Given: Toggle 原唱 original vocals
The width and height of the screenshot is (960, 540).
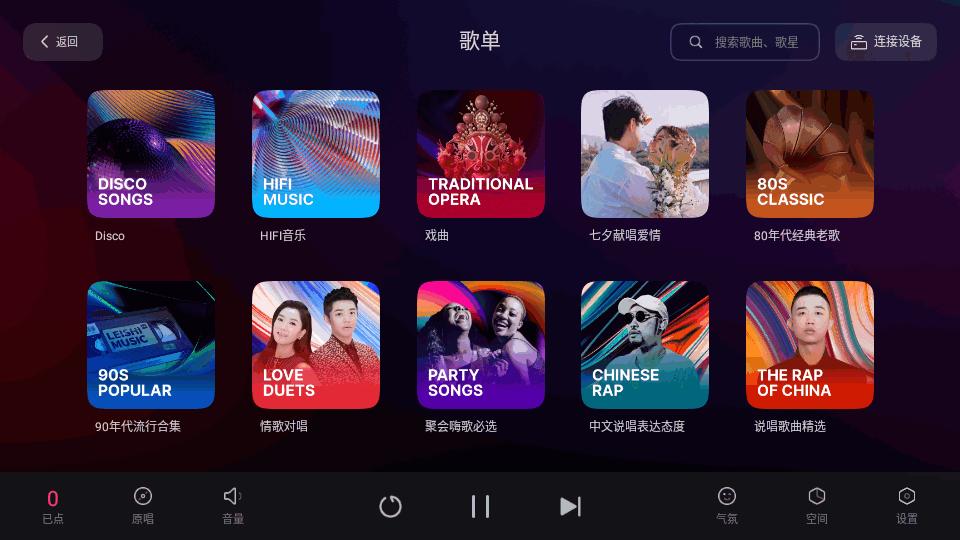Looking at the screenshot, I should (x=143, y=506).
